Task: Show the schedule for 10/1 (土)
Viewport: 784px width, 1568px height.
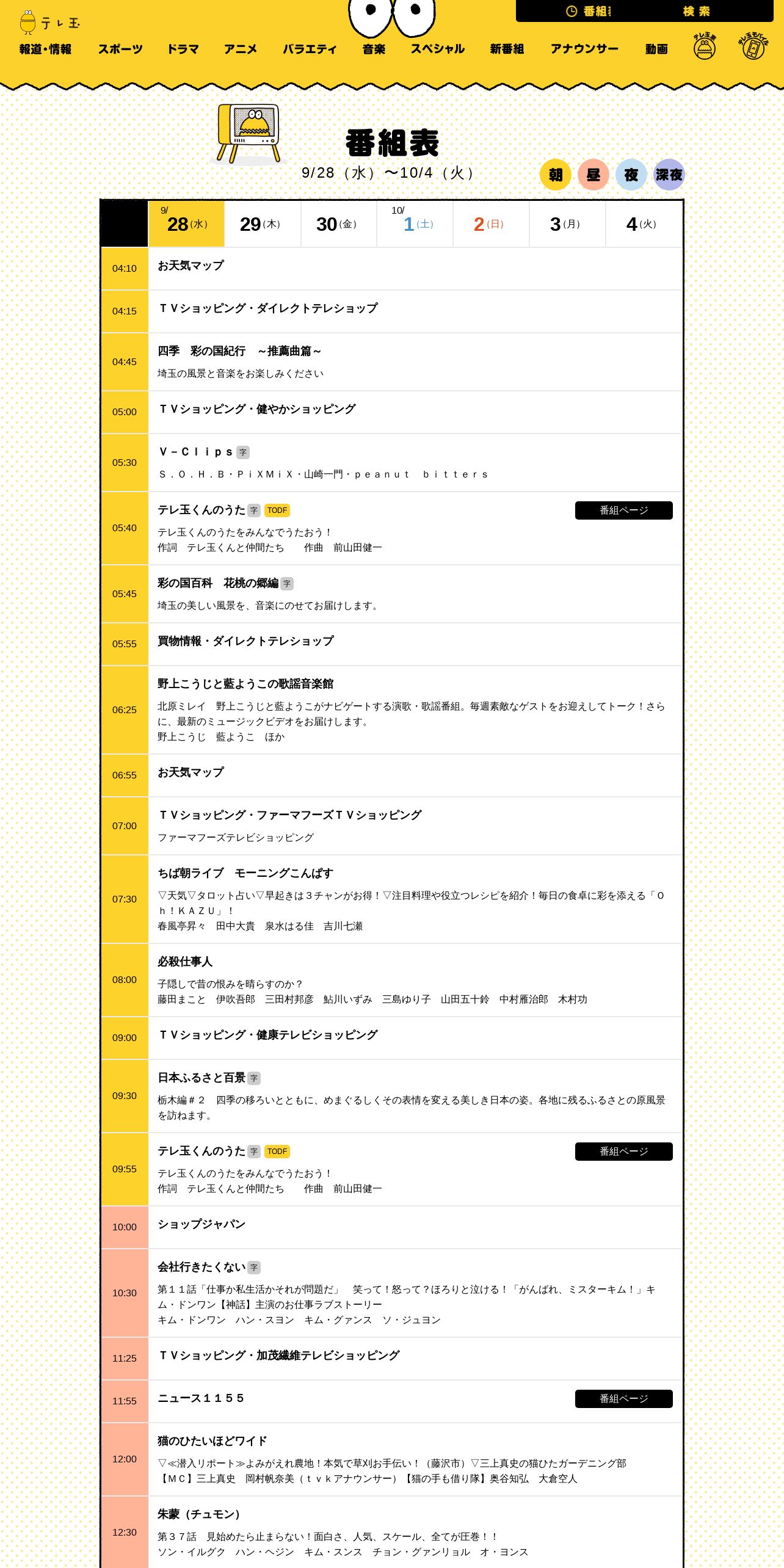Action: pyautogui.click(x=415, y=223)
